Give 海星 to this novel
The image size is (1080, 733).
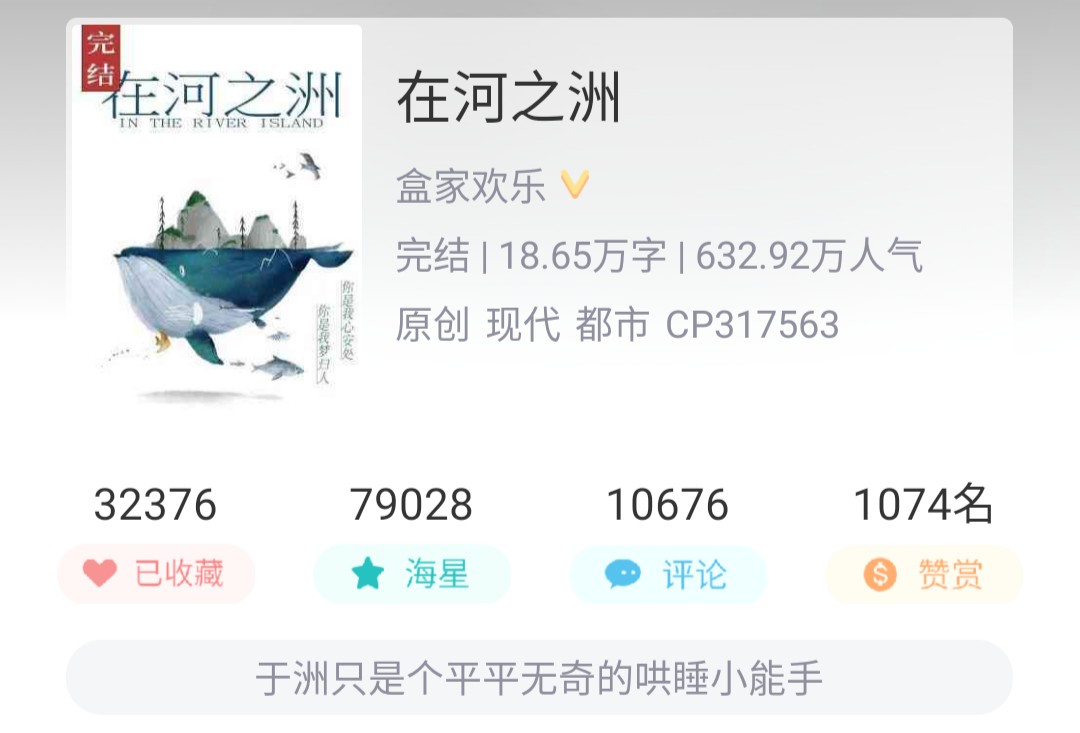[x=412, y=574]
